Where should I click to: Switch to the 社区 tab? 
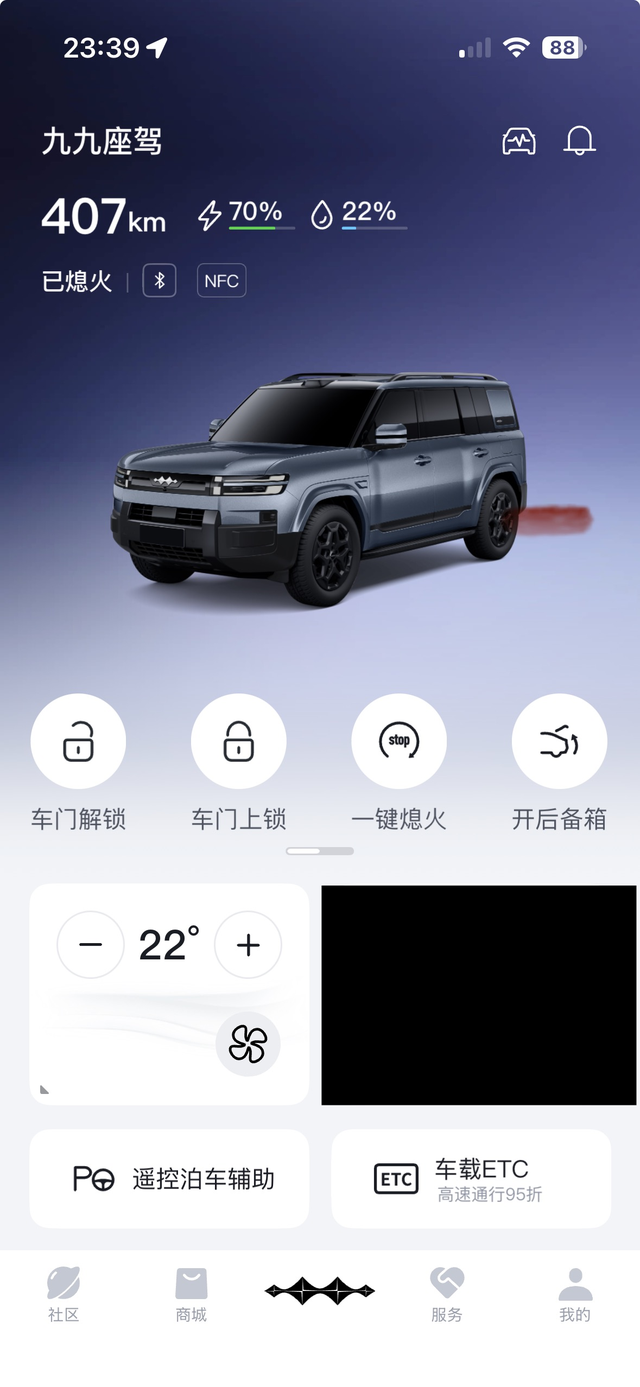coord(64,1295)
